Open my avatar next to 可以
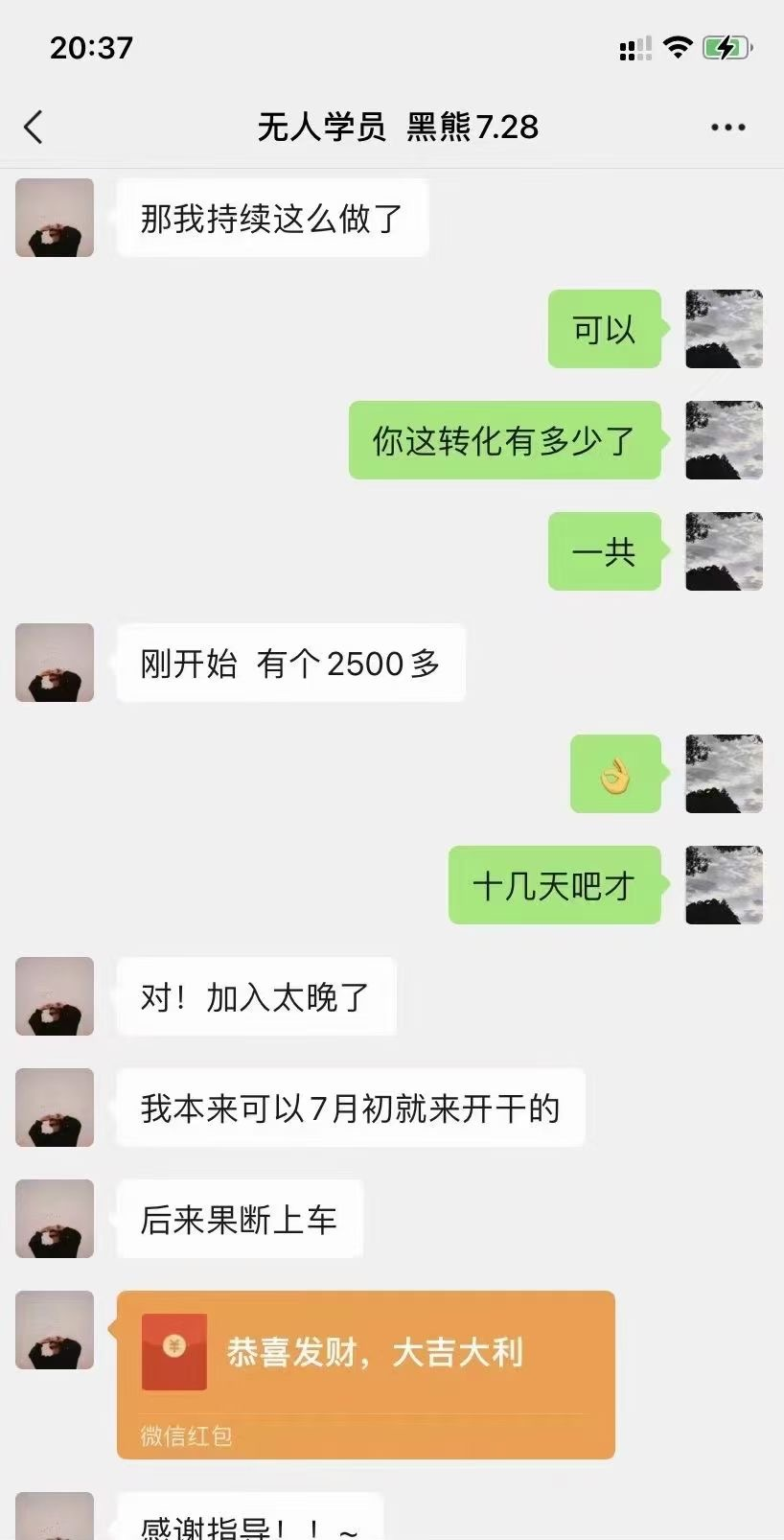 point(724,329)
